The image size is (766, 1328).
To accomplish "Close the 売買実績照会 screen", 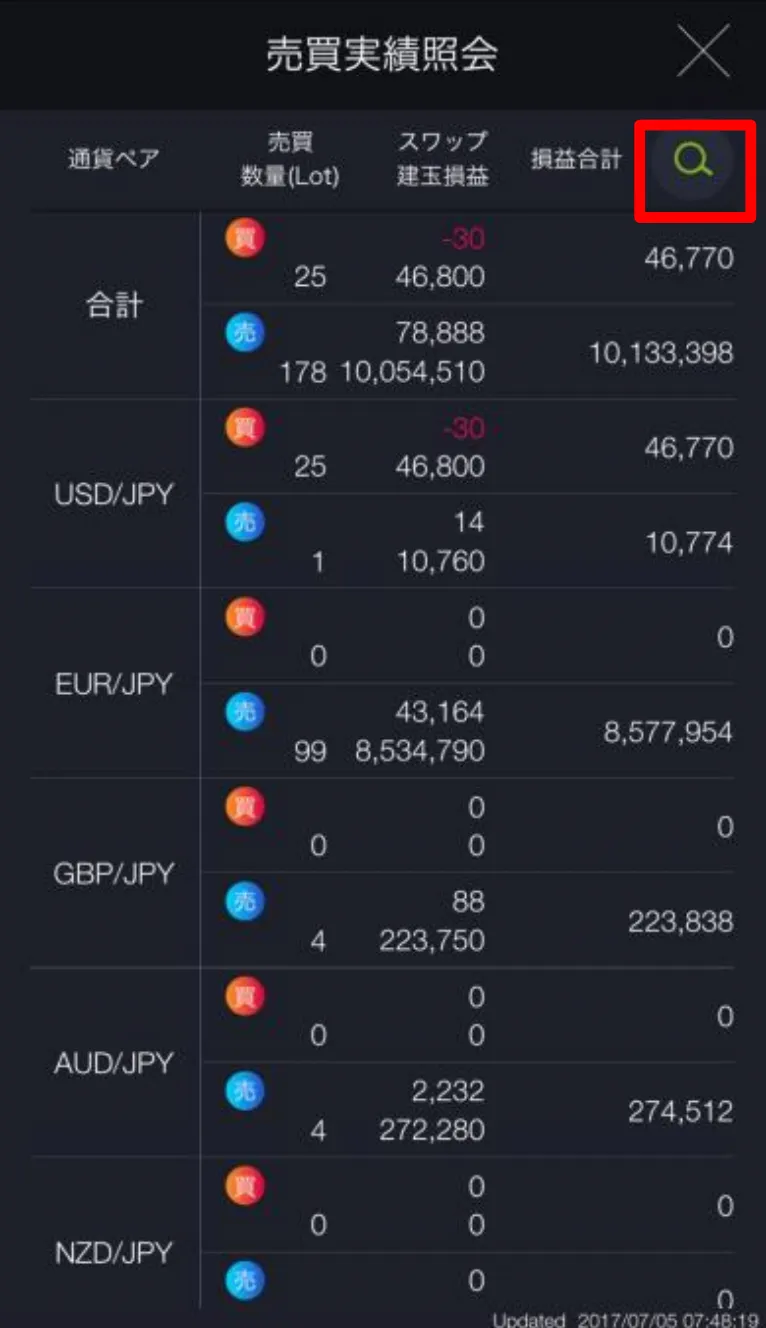I will pos(703,52).
